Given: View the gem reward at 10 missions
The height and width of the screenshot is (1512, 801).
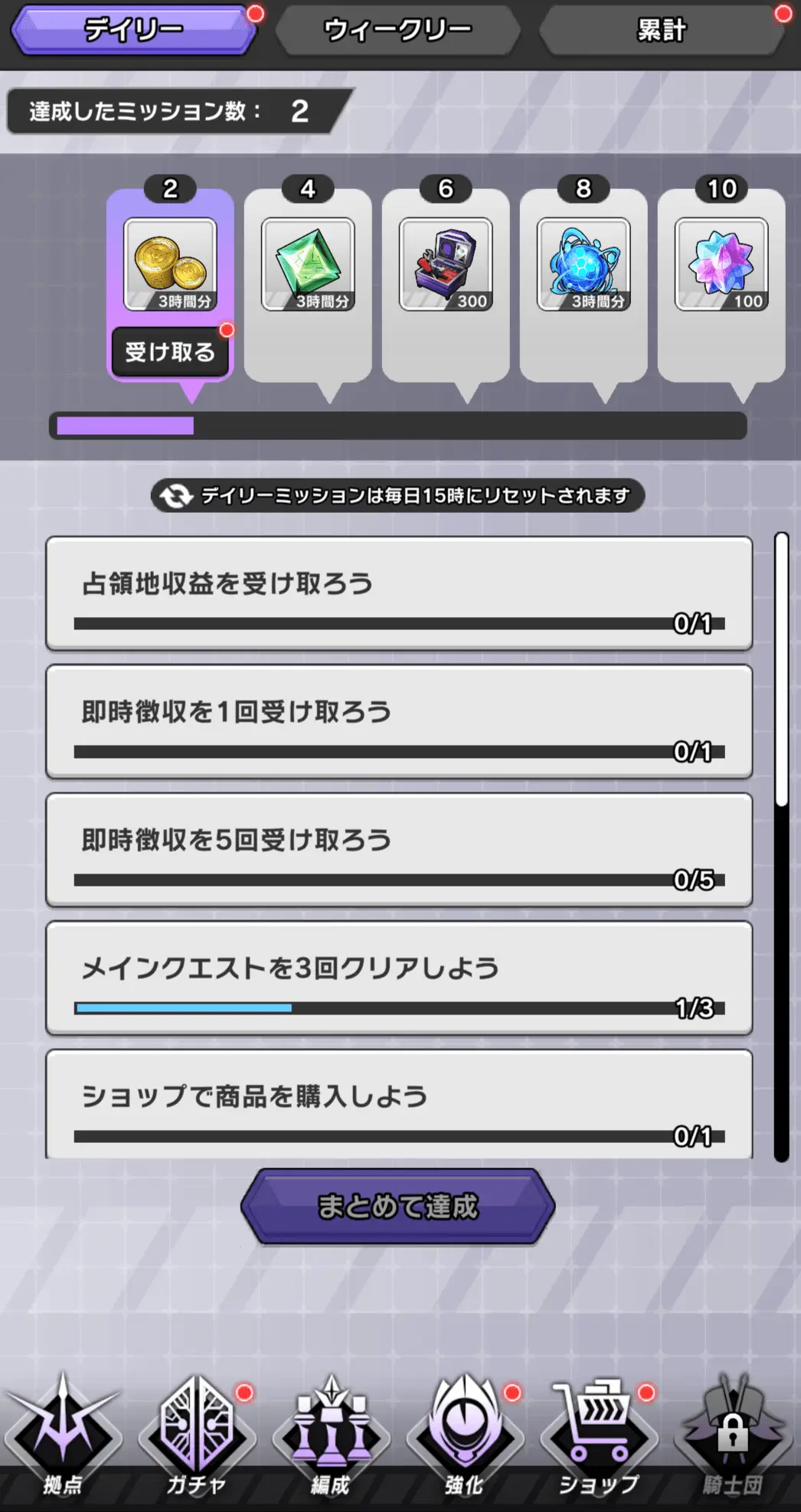Looking at the screenshot, I should pyautogui.click(x=721, y=265).
